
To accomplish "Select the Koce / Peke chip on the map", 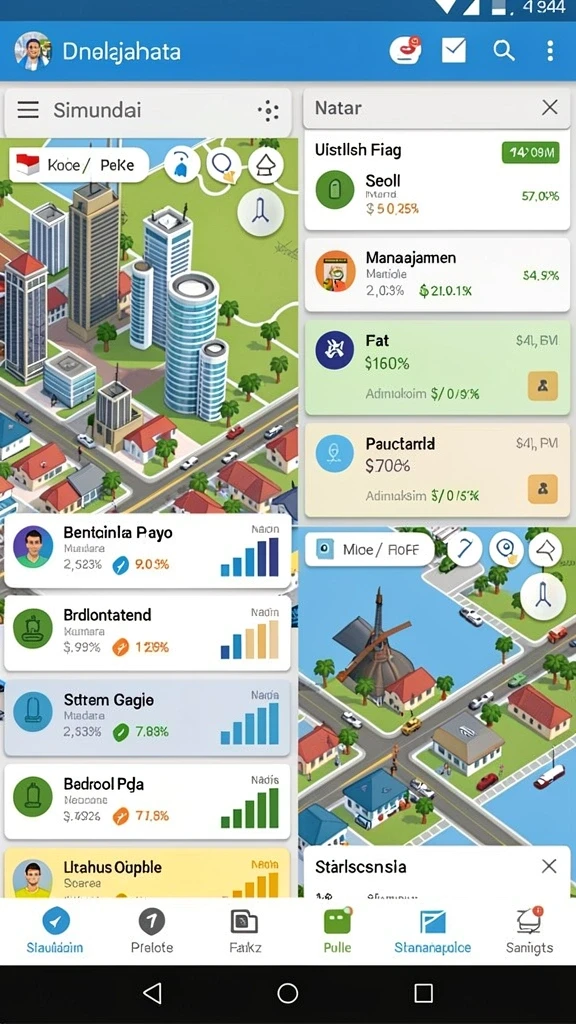I will tap(79, 165).
